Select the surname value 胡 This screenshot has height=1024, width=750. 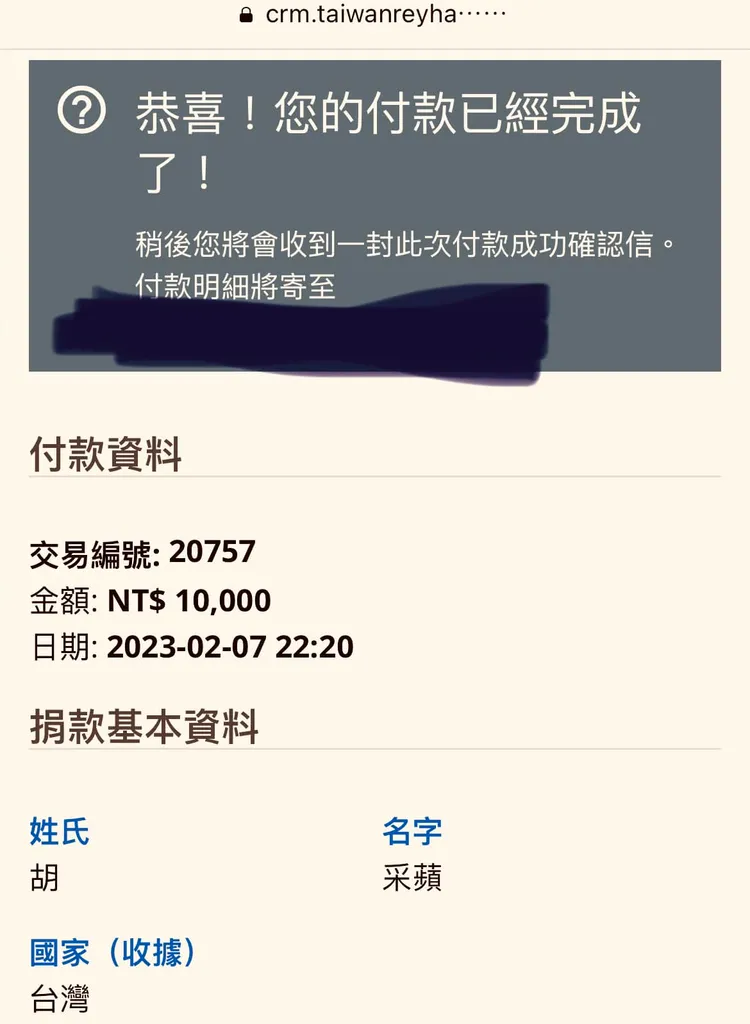click(x=42, y=878)
